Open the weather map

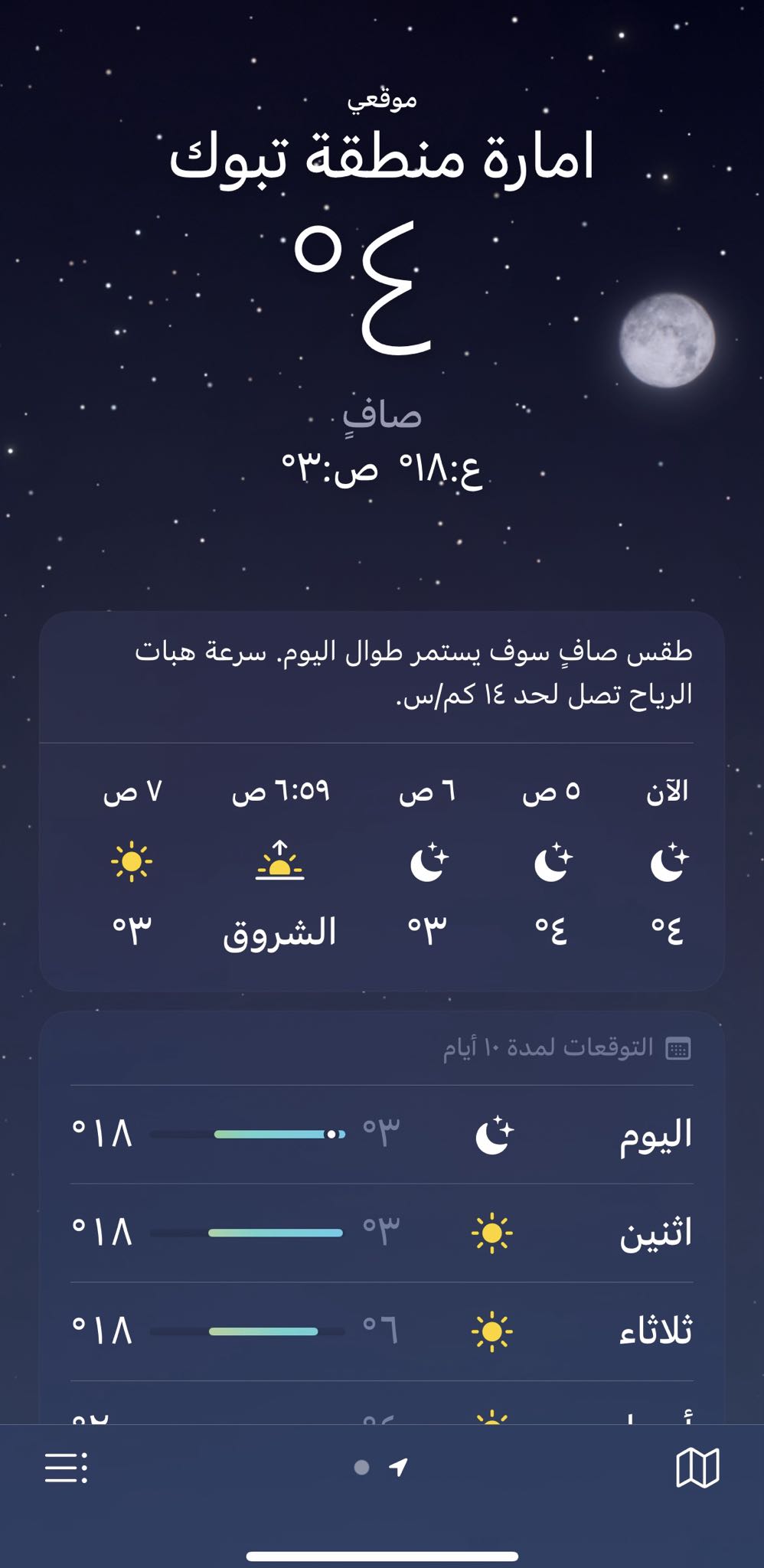(x=697, y=1468)
